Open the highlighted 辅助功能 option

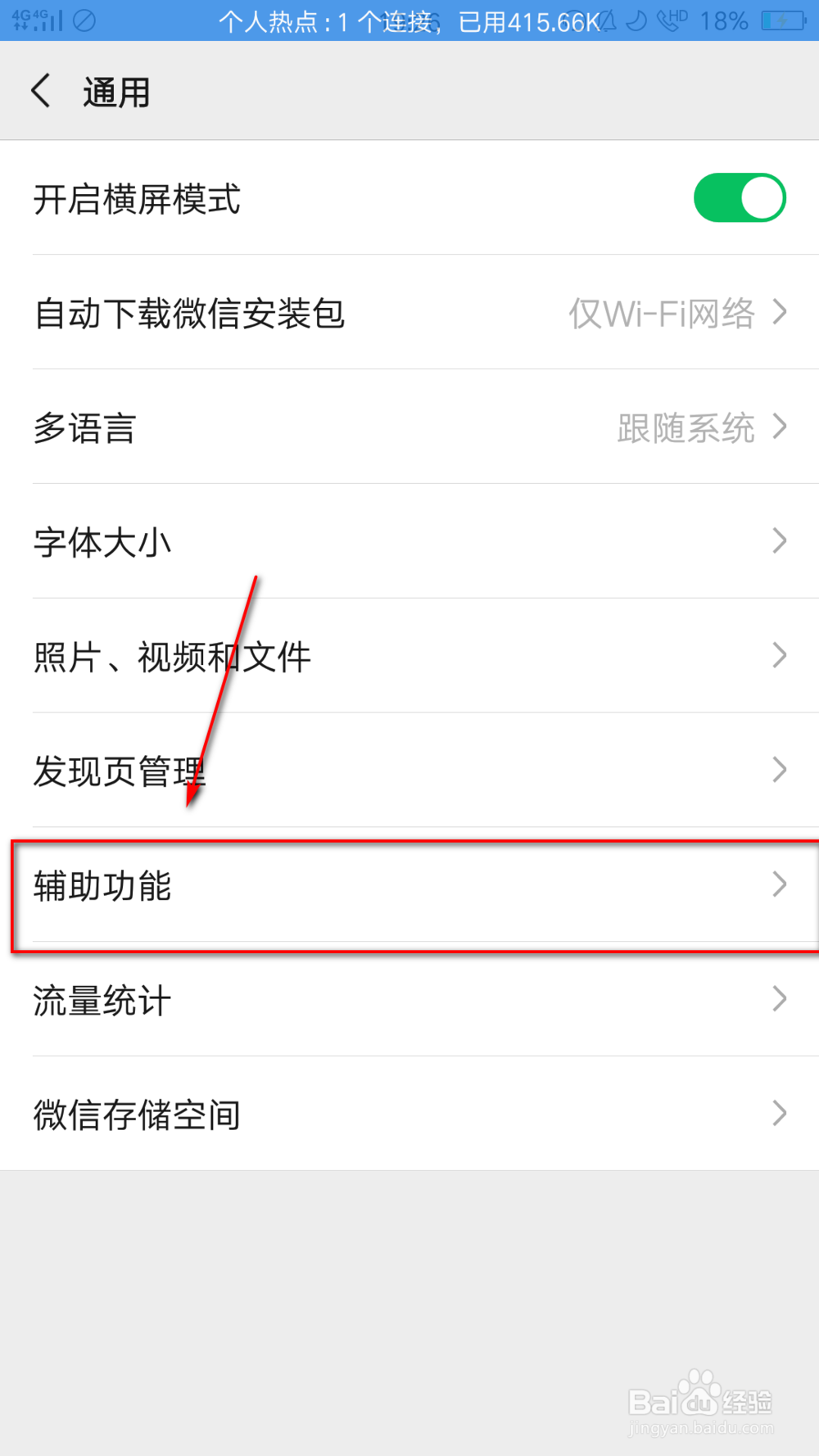pyautogui.click(x=409, y=886)
